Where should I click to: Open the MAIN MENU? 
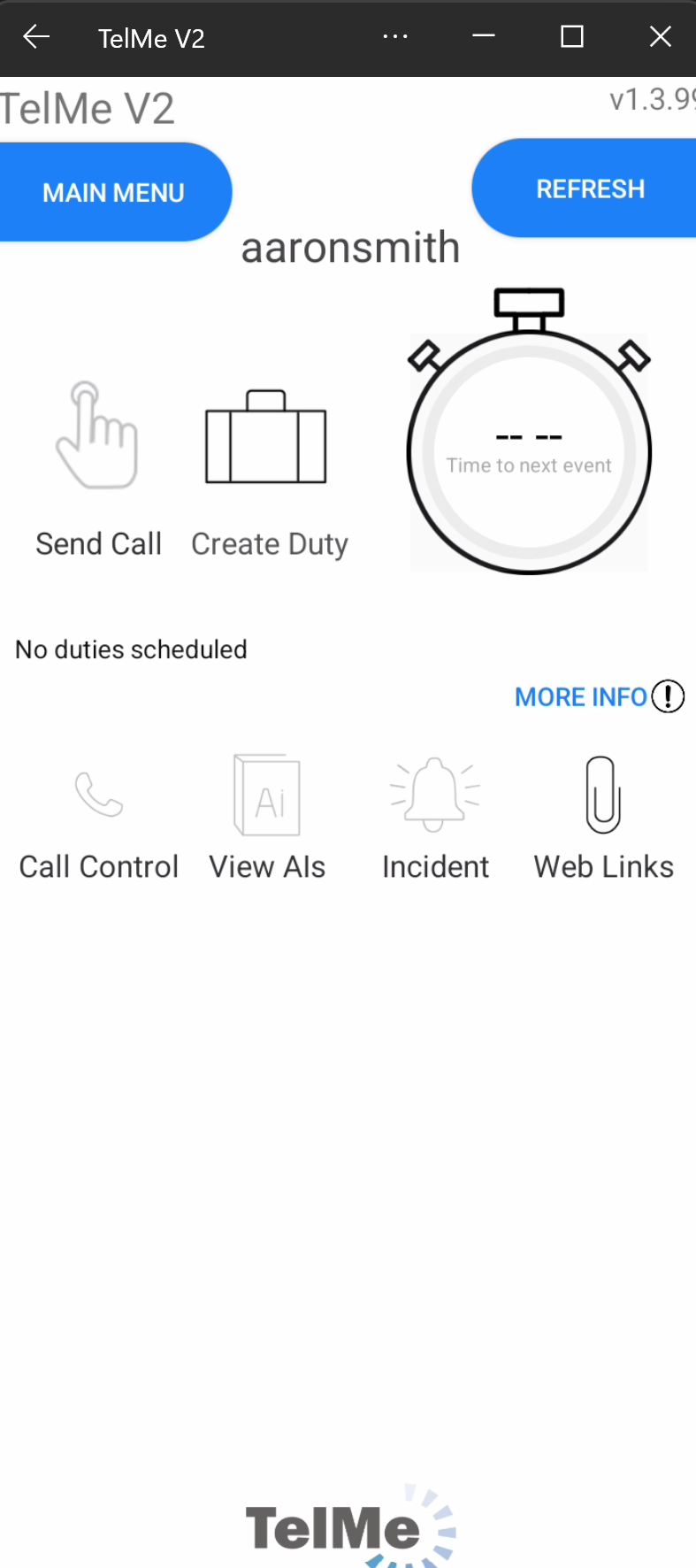click(x=113, y=191)
